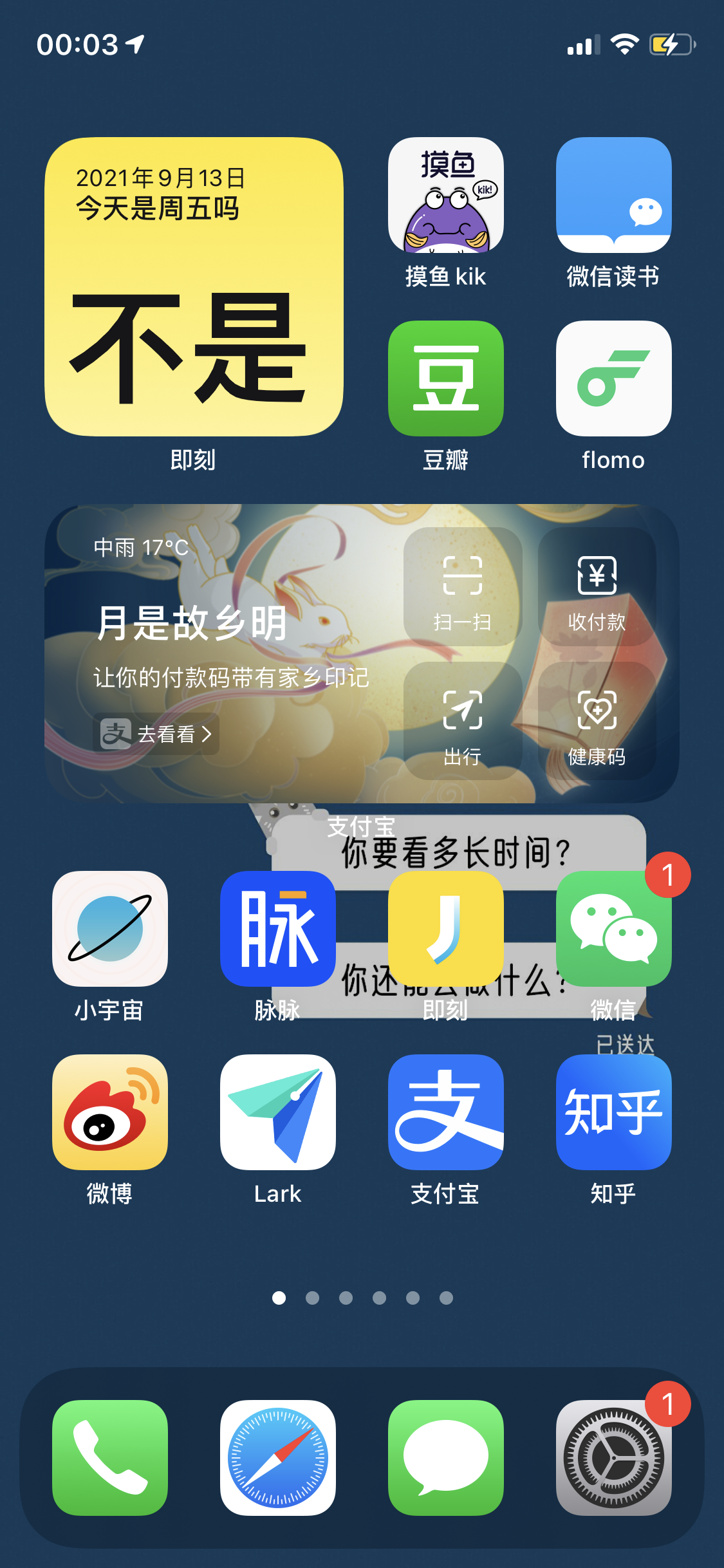
Task: Open the Lark app
Action: (277, 1112)
